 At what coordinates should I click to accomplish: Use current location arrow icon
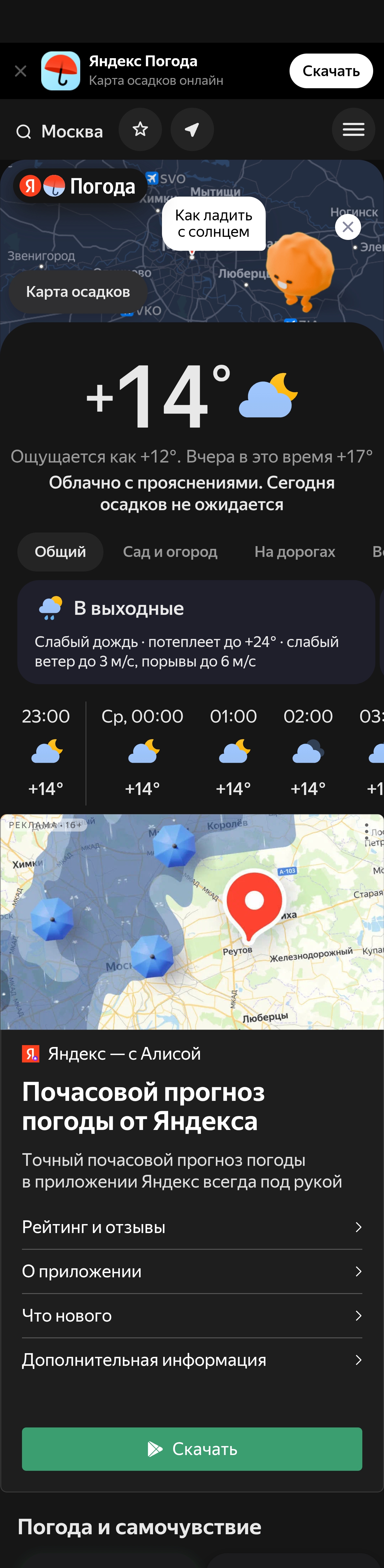(192, 130)
